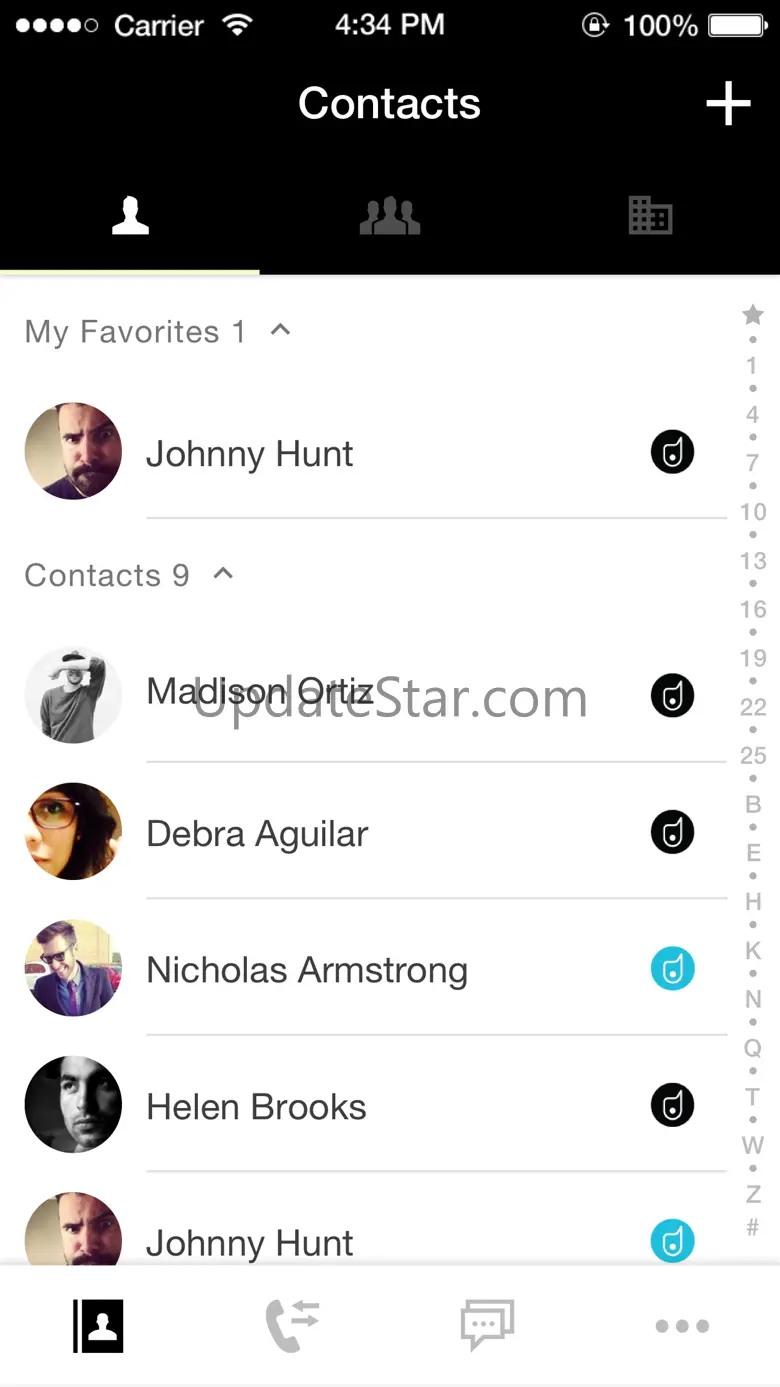Open the call history tab
Image resolution: width=780 pixels, height=1387 pixels.
292,1326
